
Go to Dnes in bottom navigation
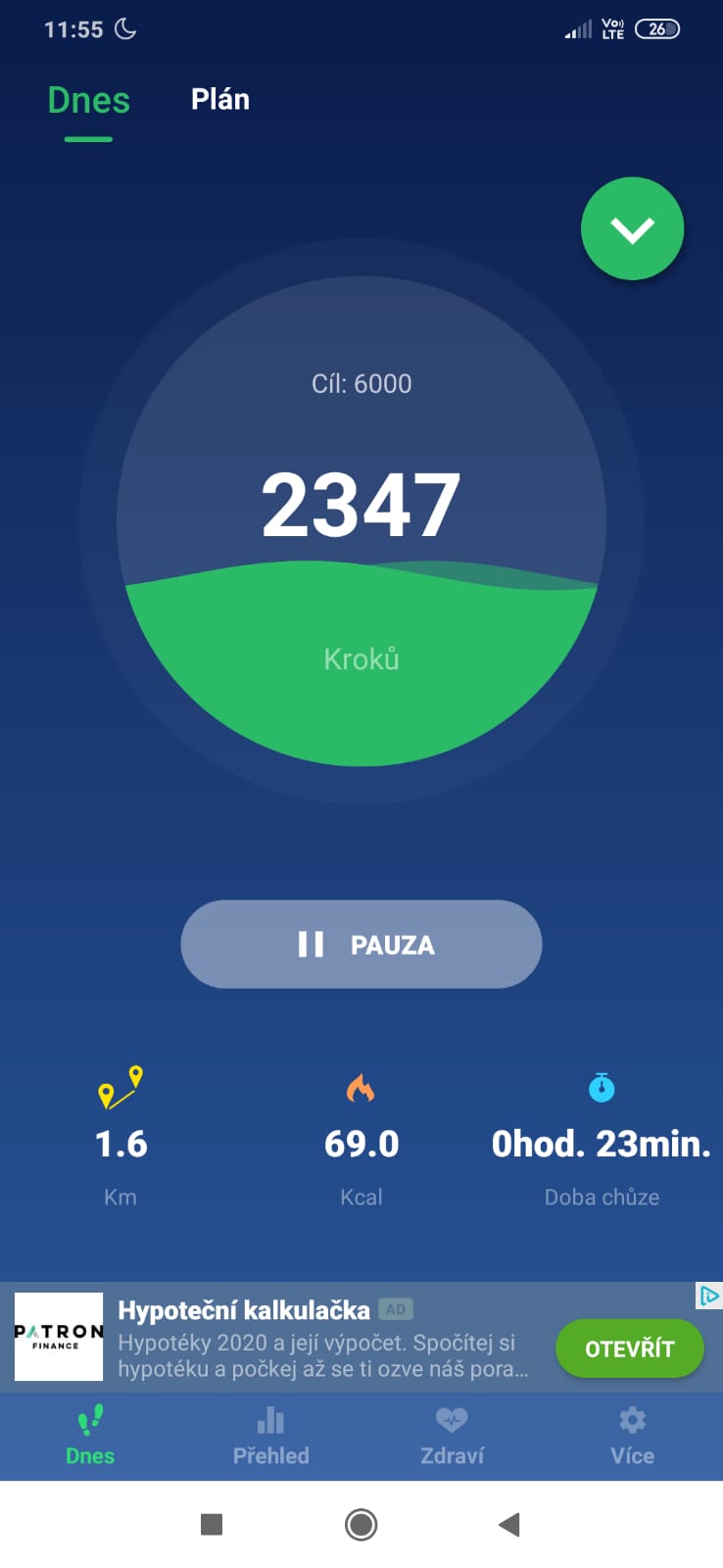point(90,1436)
